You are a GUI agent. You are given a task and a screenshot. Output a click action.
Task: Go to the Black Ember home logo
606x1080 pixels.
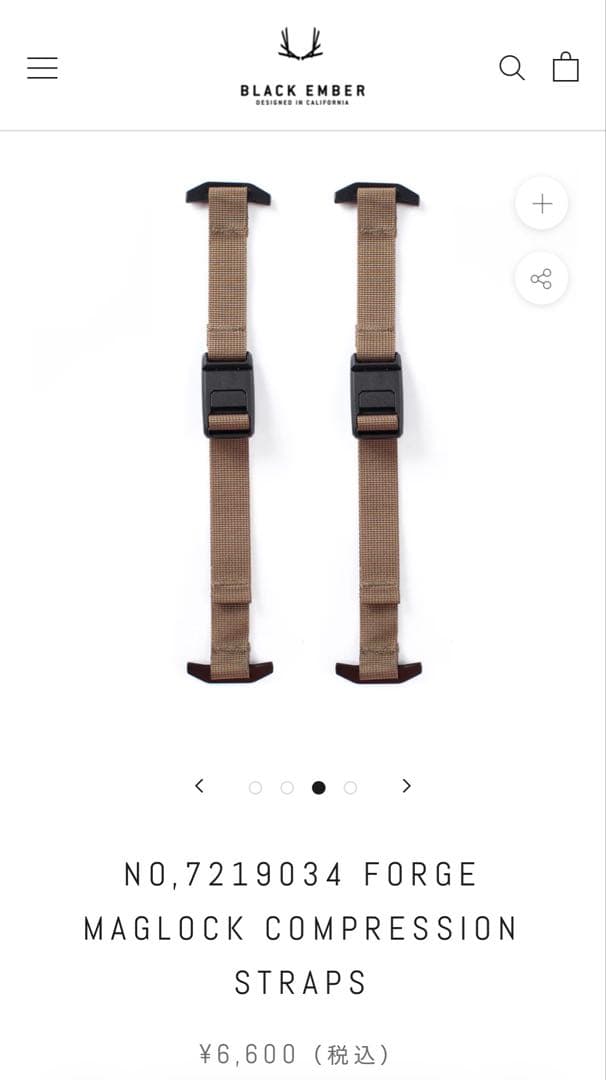302,67
